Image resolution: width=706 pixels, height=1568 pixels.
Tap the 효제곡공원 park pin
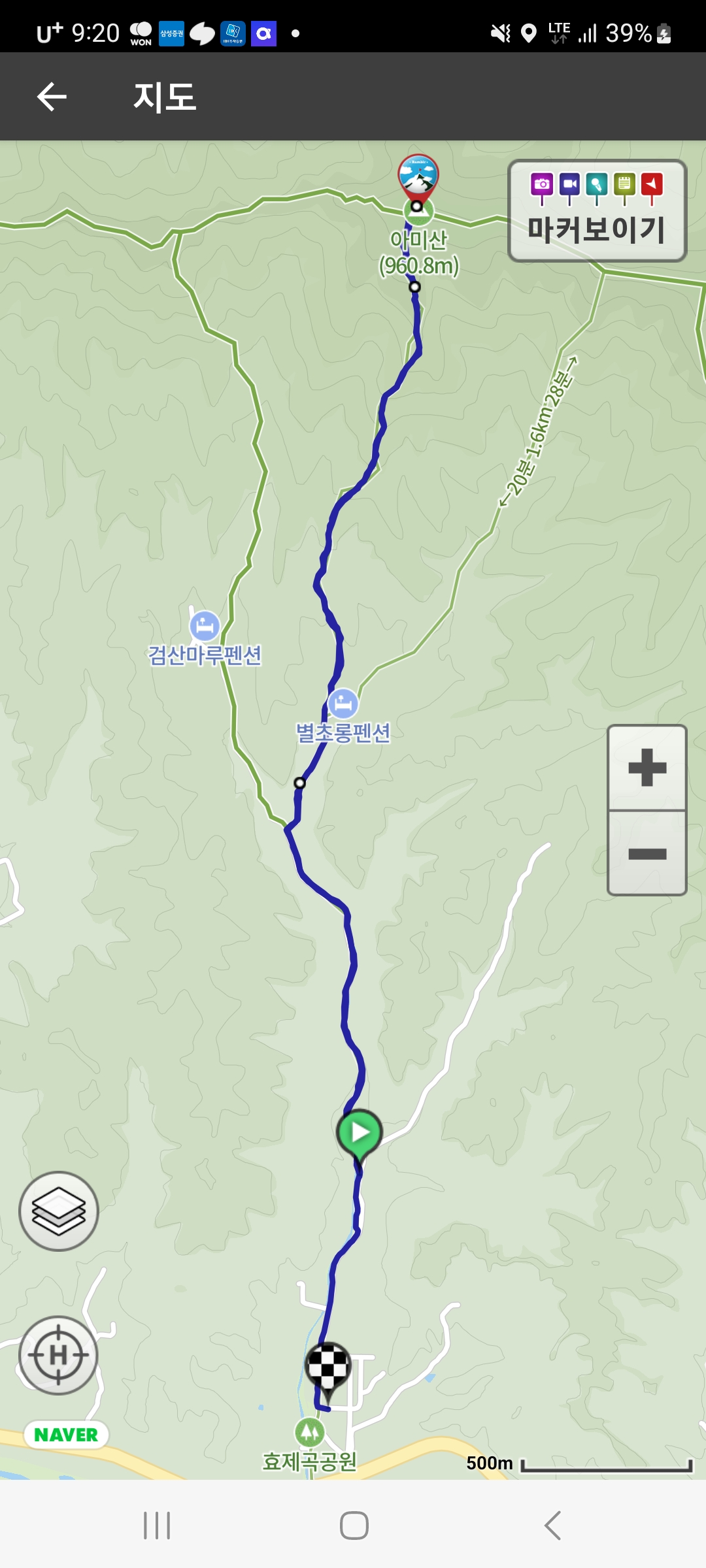click(x=310, y=1432)
